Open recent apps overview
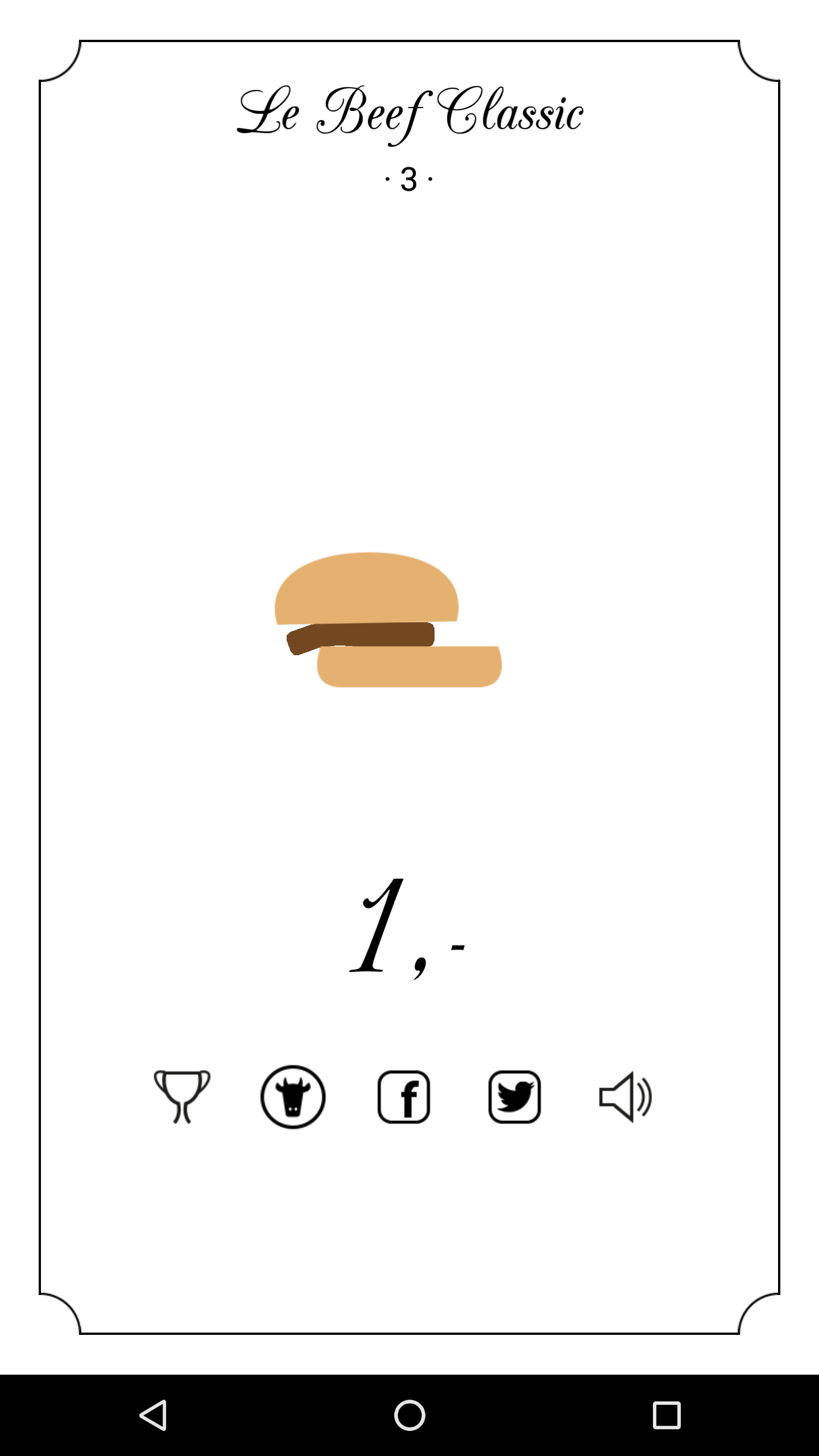Image resolution: width=819 pixels, height=1456 pixels. tap(667, 1415)
